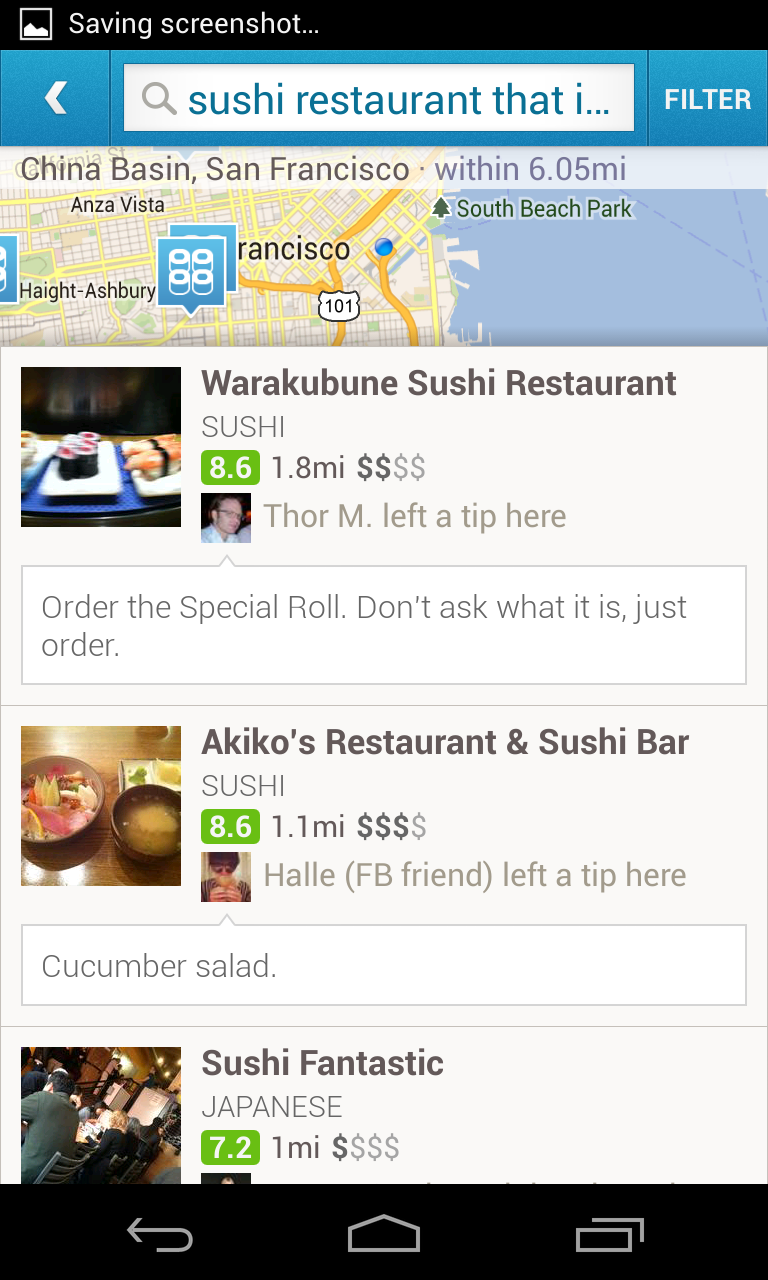
Task: Open the FILTER options
Action: click(x=707, y=99)
